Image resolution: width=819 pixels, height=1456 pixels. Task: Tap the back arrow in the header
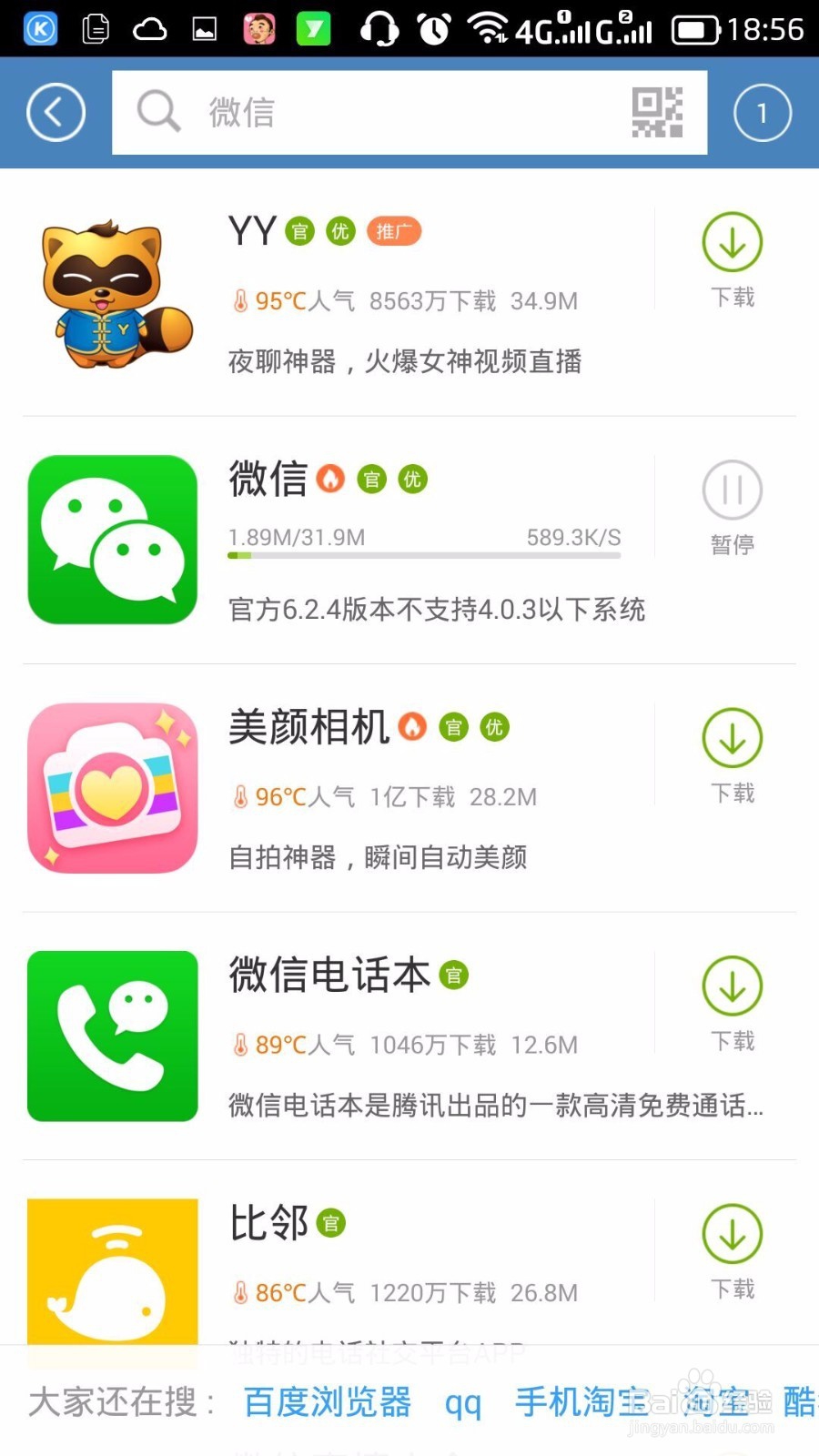tap(54, 112)
